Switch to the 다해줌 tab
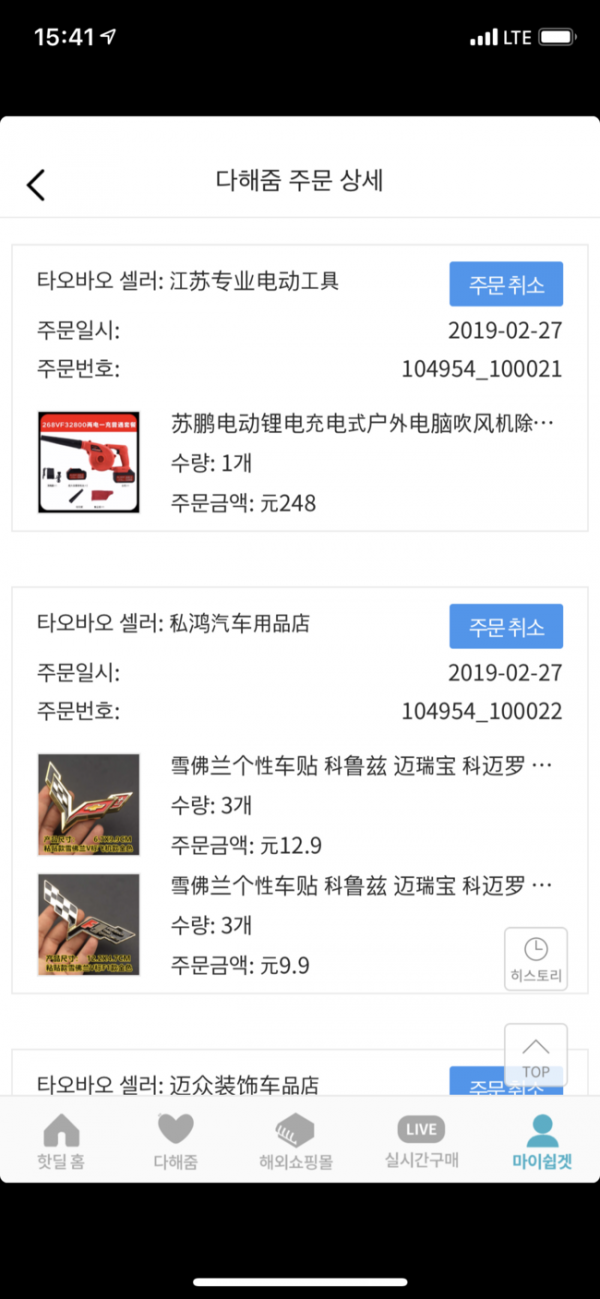This screenshot has height=1299, width=600. [x=176, y=1142]
